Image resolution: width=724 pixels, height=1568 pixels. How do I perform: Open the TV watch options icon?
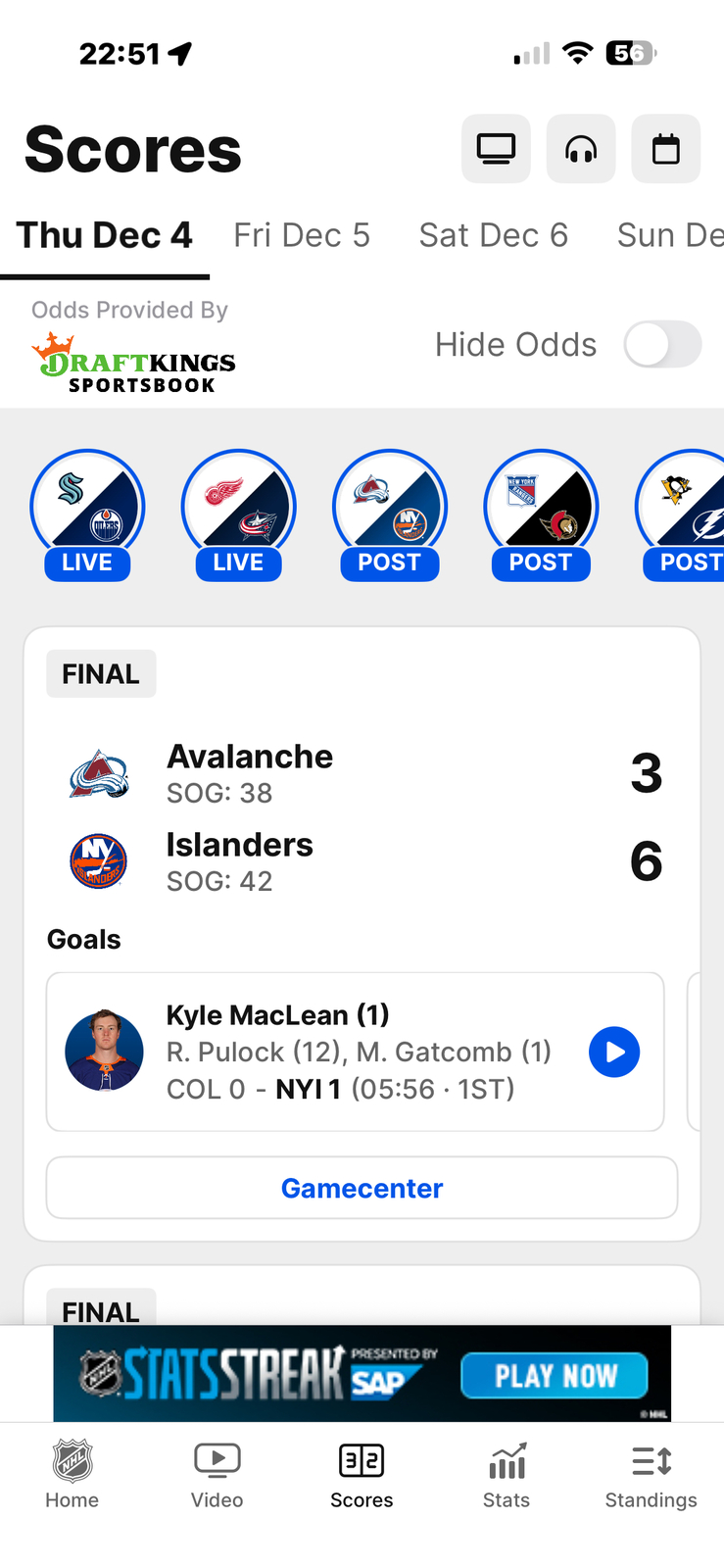click(x=496, y=149)
